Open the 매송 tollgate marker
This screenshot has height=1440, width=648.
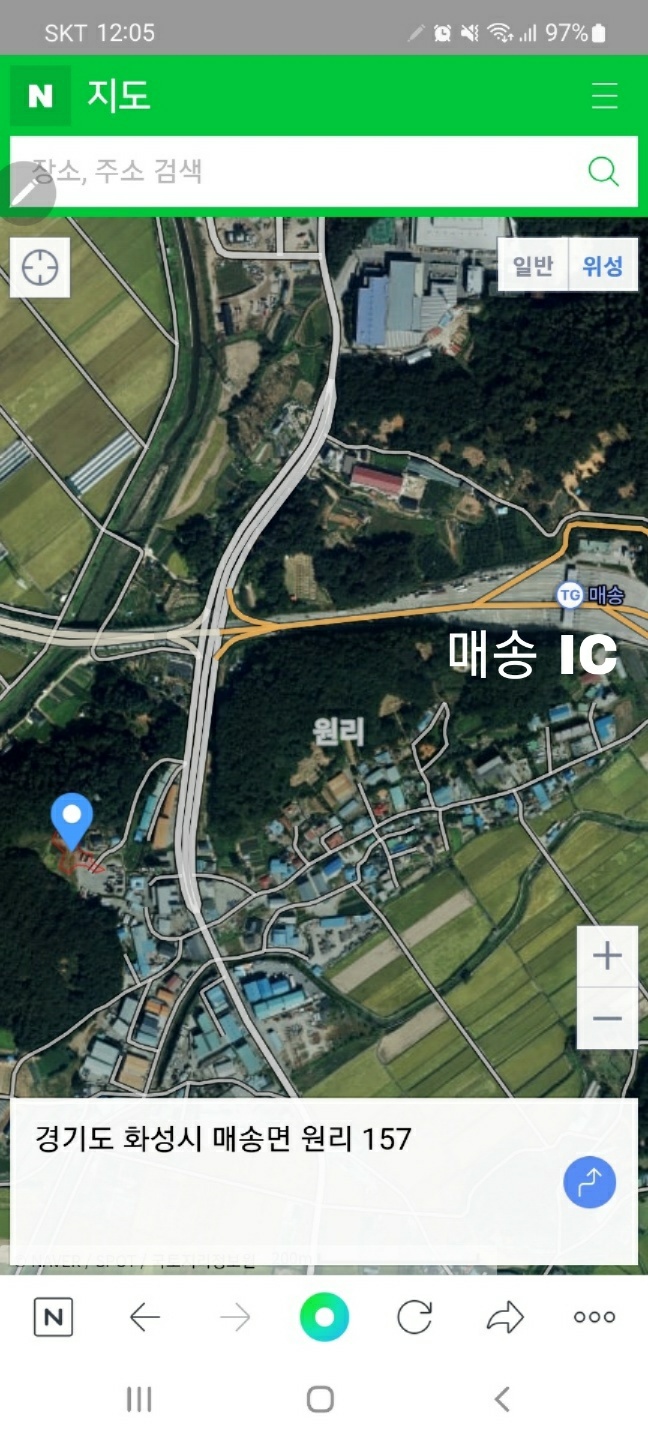click(x=570, y=596)
